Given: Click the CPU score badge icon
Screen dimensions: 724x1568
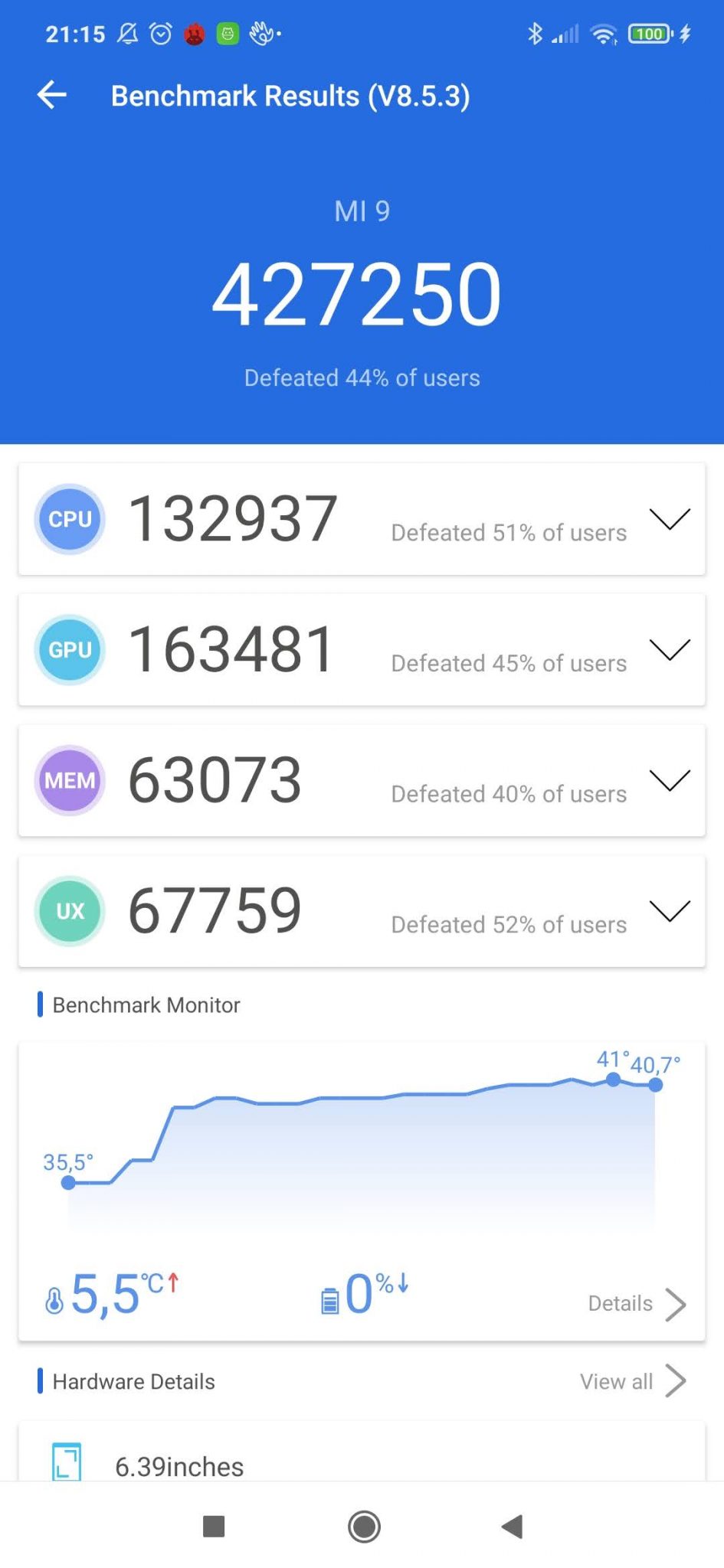Looking at the screenshot, I should pos(69,519).
